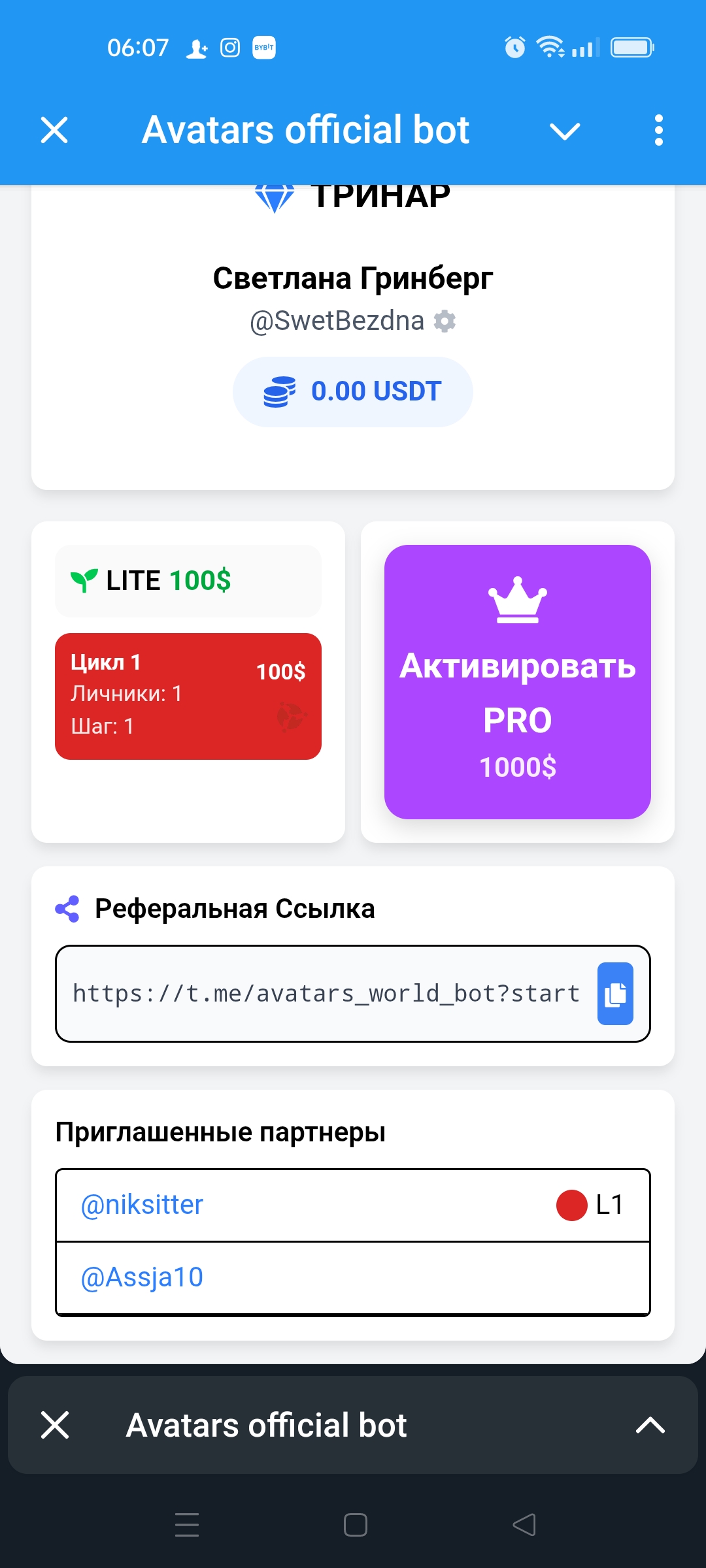Open partner @Assja10
Viewport: 706px width, 1568px height.
(143, 1277)
